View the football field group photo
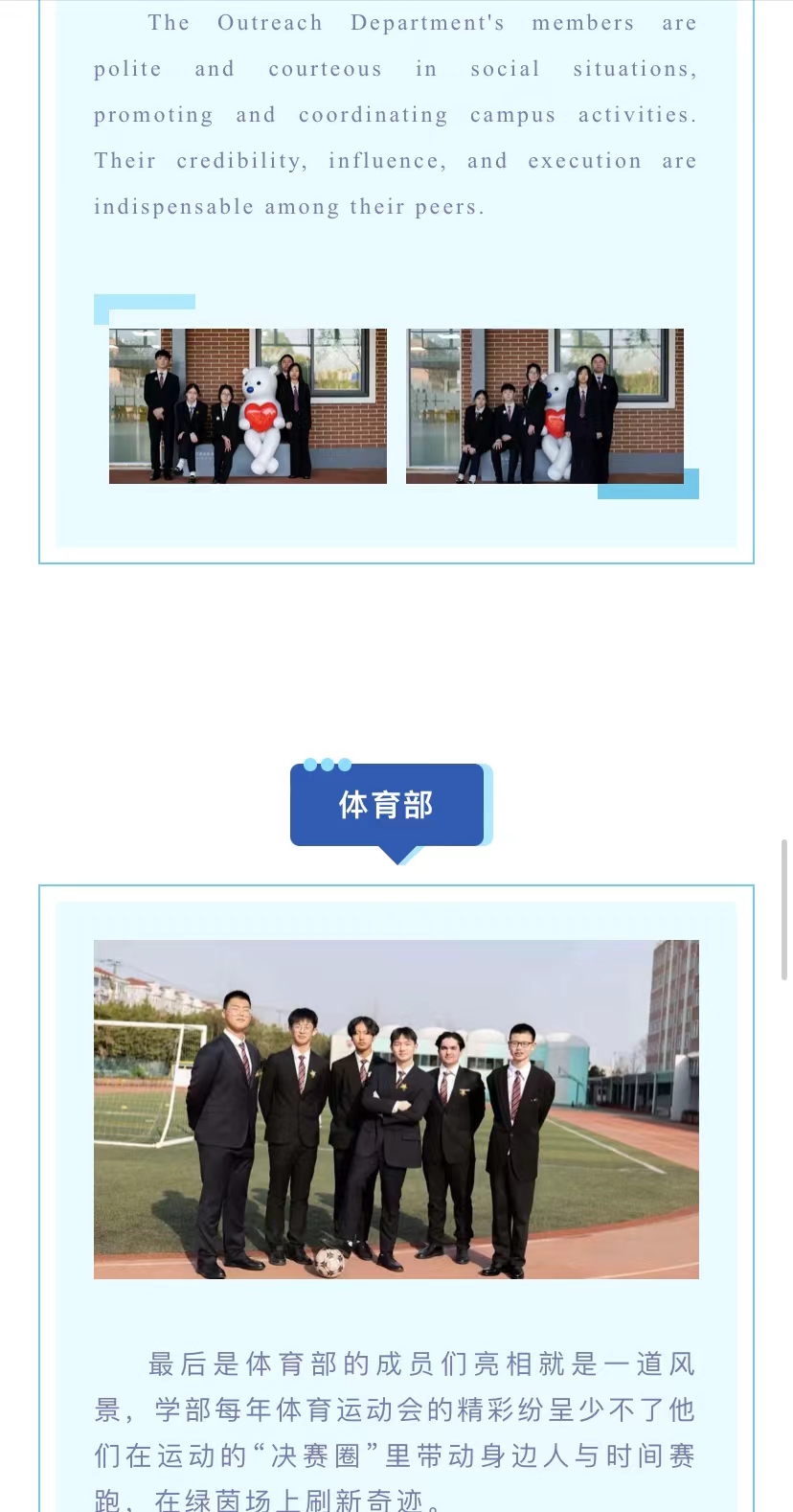 pos(396,1110)
